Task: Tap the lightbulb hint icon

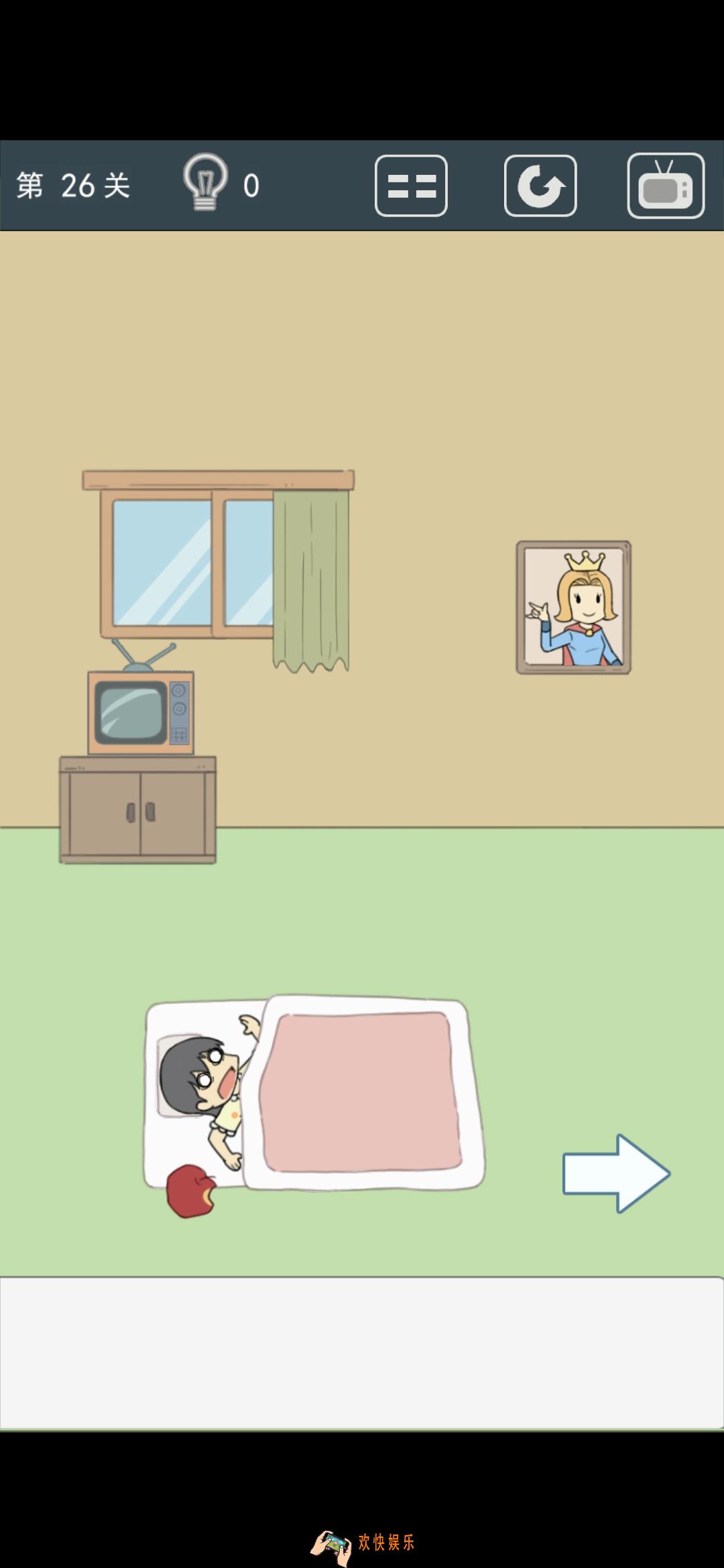Action: (x=206, y=182)
